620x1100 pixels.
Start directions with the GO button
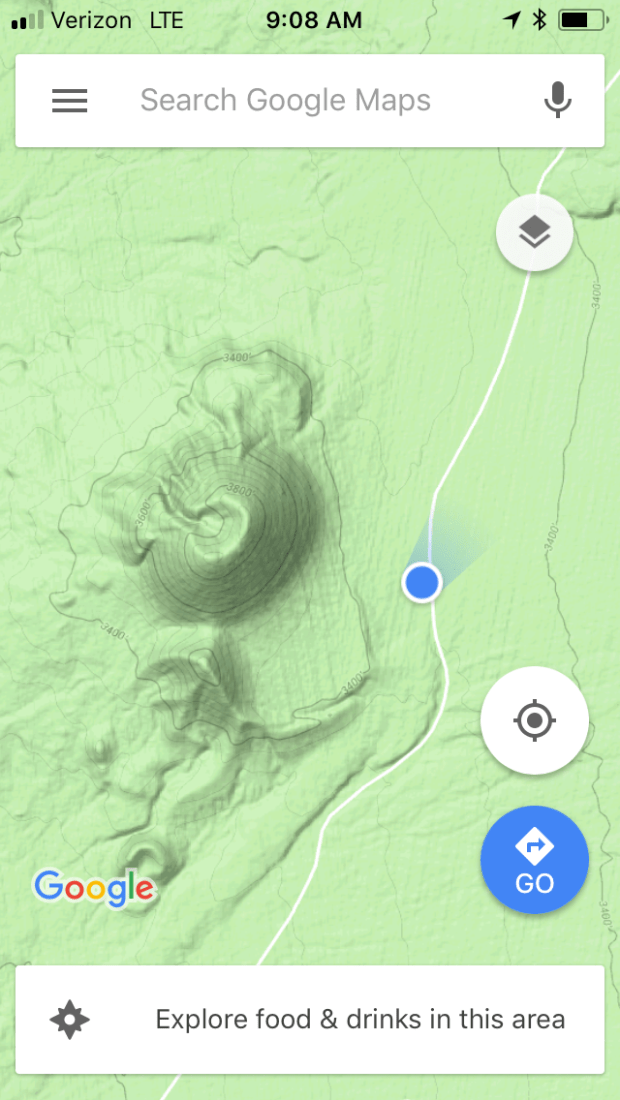(534, 860)
